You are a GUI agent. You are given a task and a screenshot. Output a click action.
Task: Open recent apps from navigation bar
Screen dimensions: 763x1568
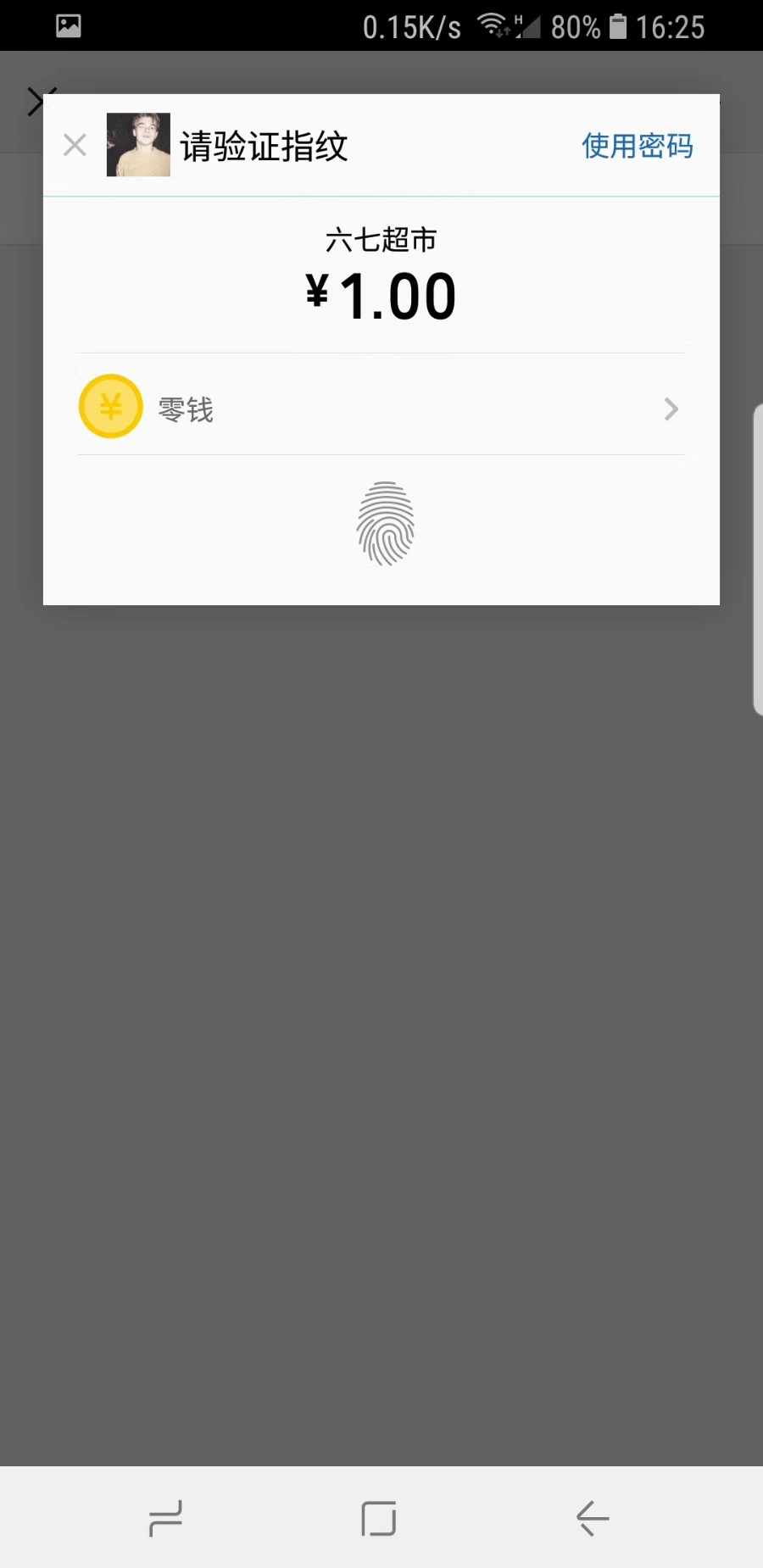tap(166, 1517)
